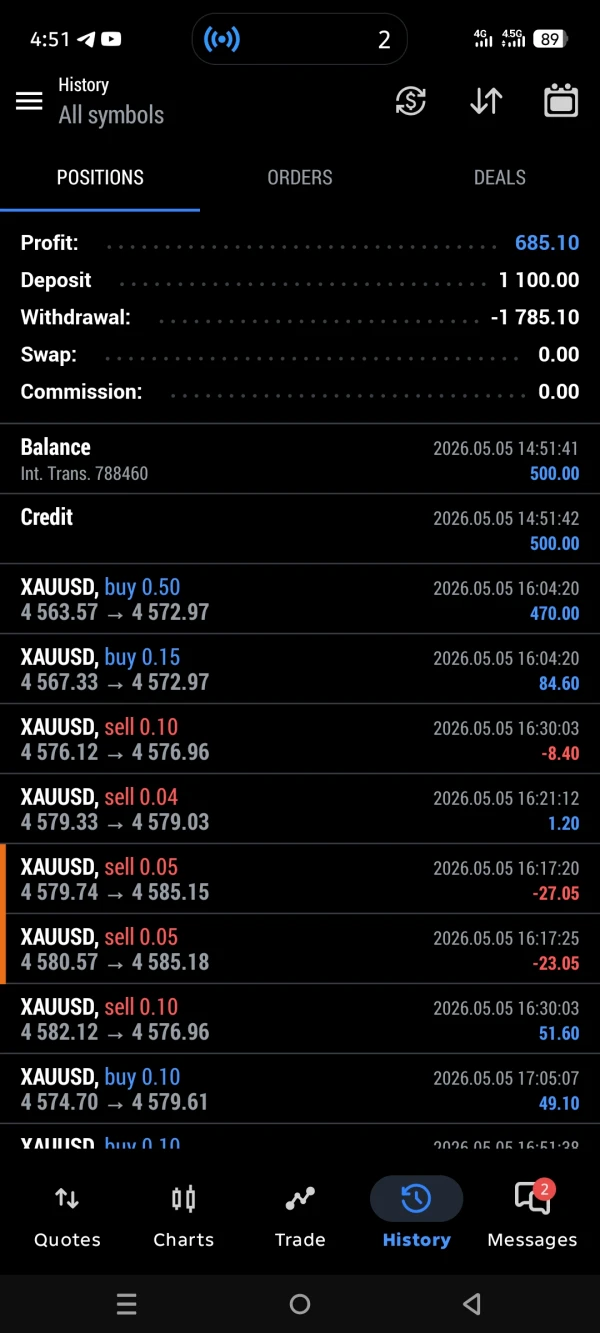Open the calendar date range picker

[x=561, y=101]
